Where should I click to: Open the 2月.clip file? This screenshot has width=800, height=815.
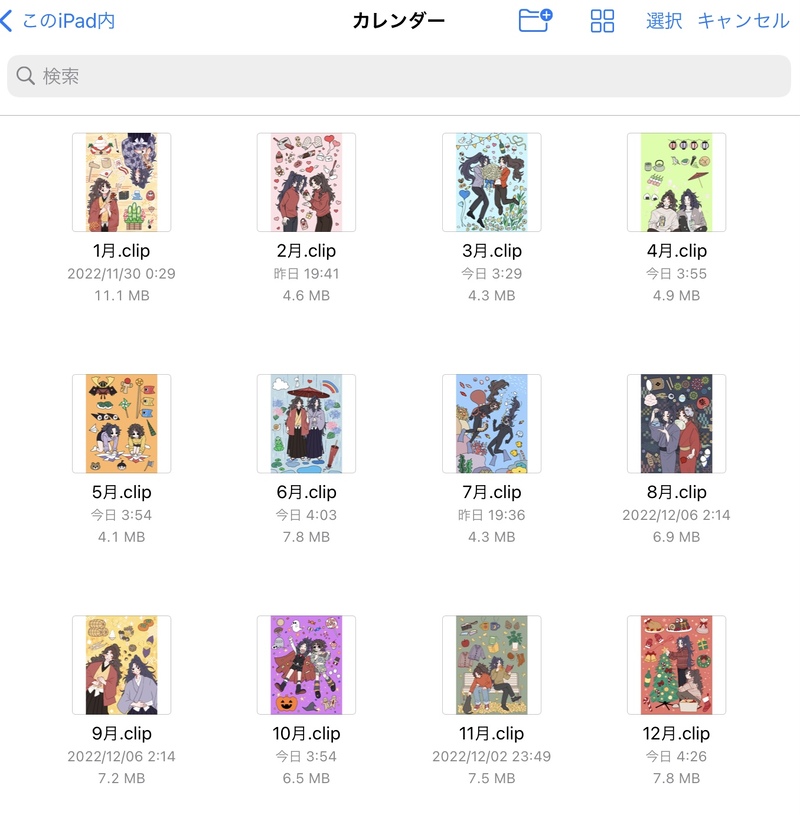point(306,182)
